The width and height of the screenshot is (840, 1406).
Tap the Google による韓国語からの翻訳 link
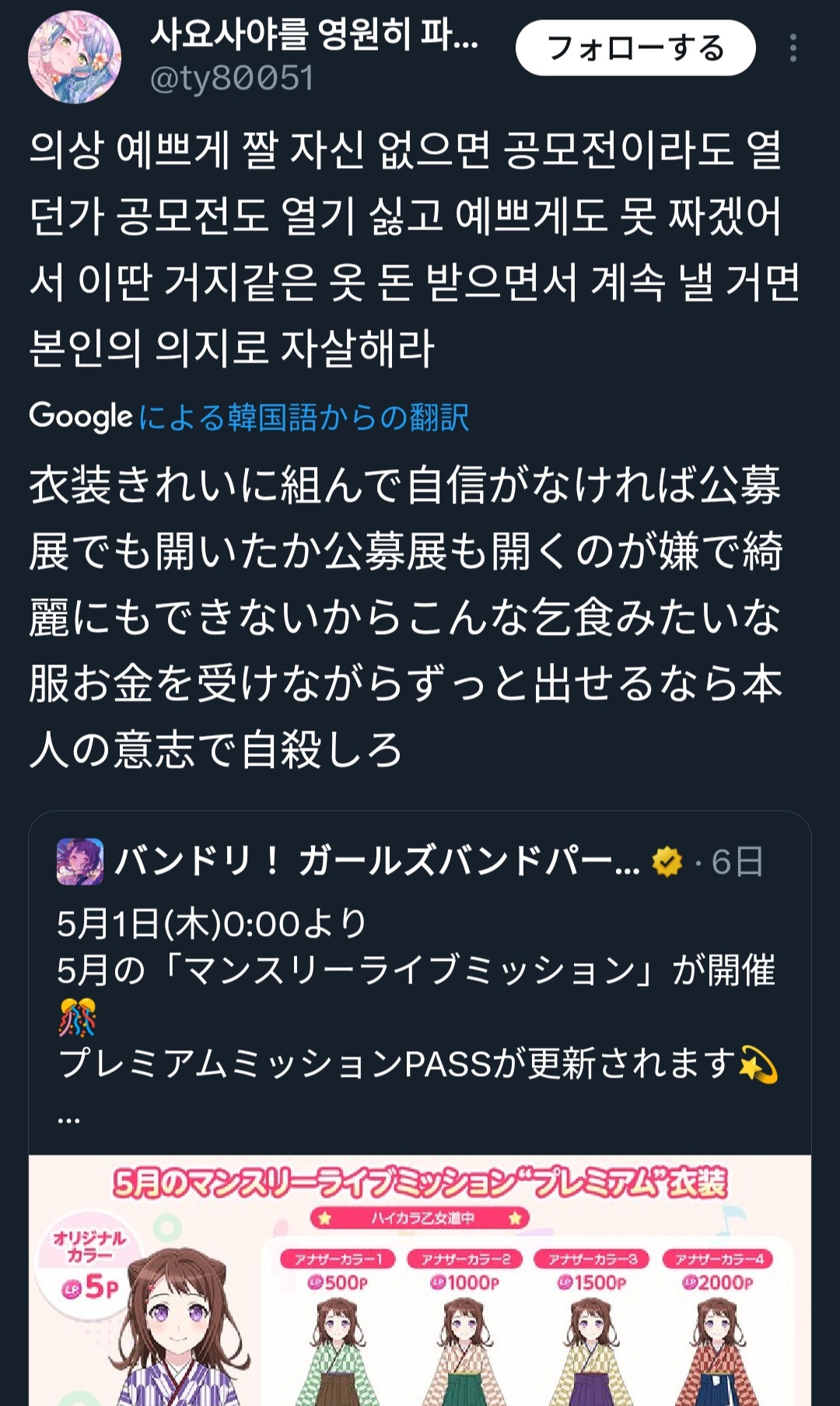(x=303, y=418)
